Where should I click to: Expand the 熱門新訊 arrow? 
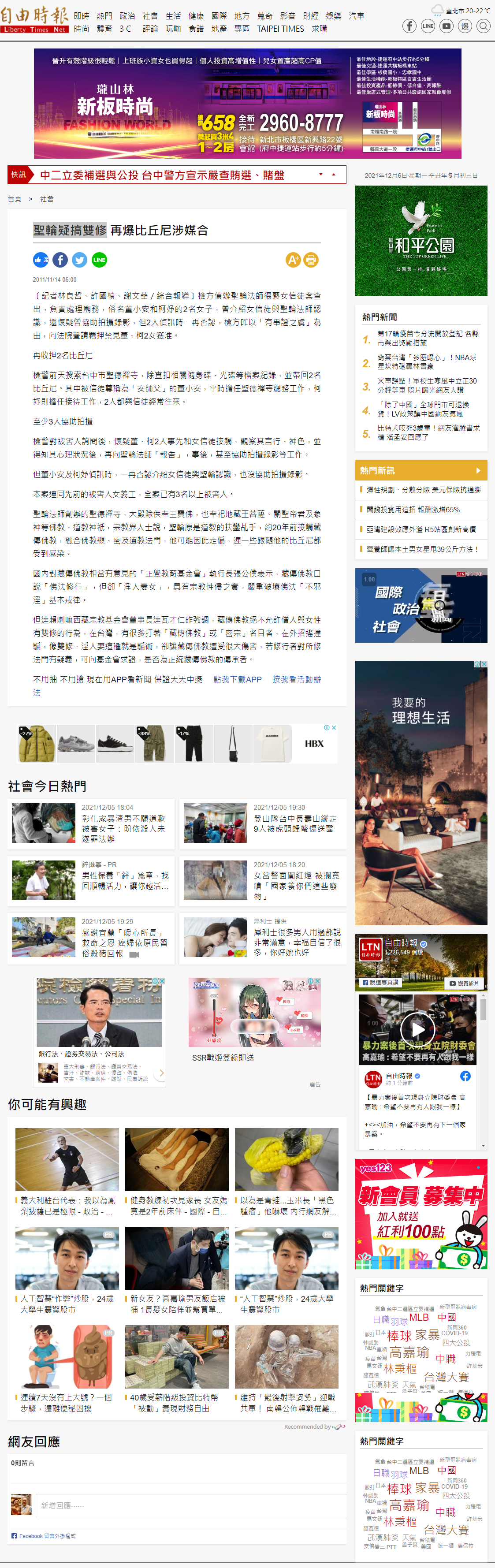click(478, 470)
